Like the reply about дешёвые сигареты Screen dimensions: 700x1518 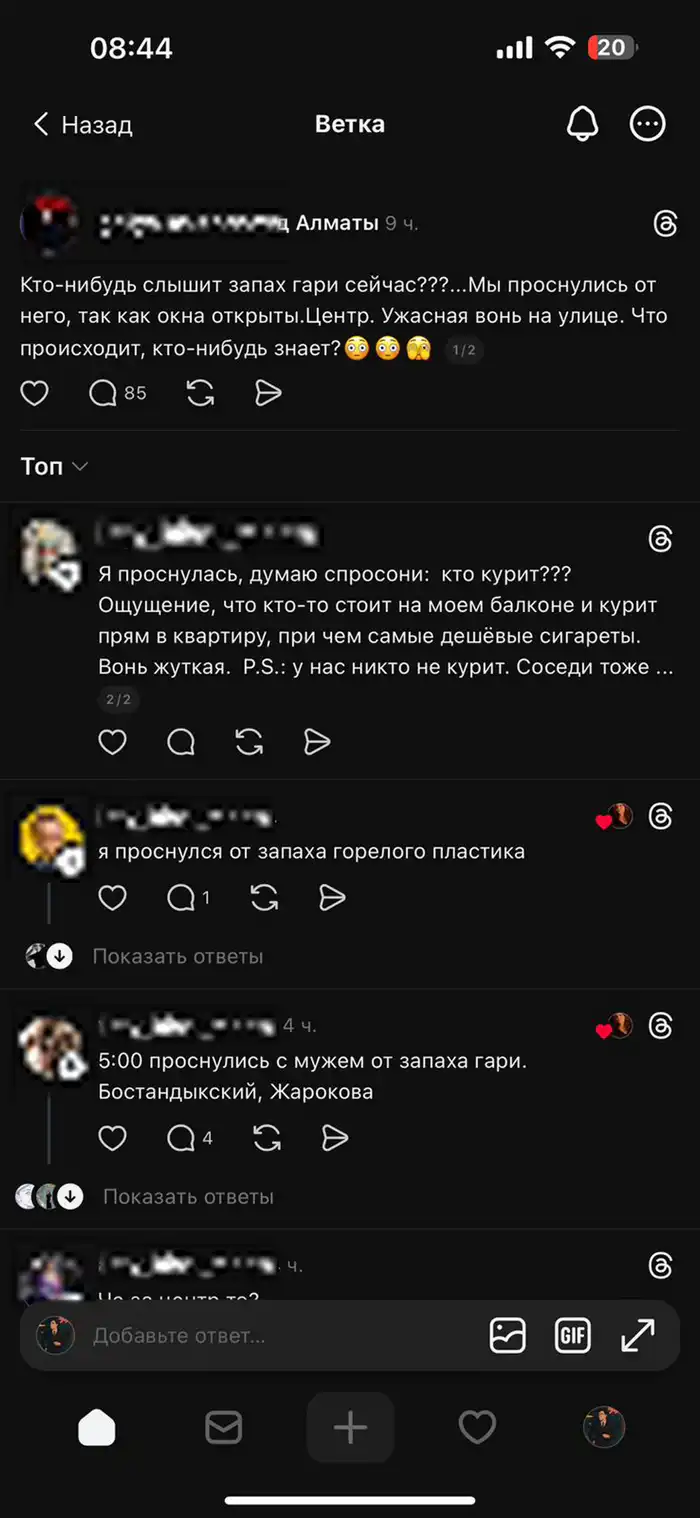coord(113,741)
